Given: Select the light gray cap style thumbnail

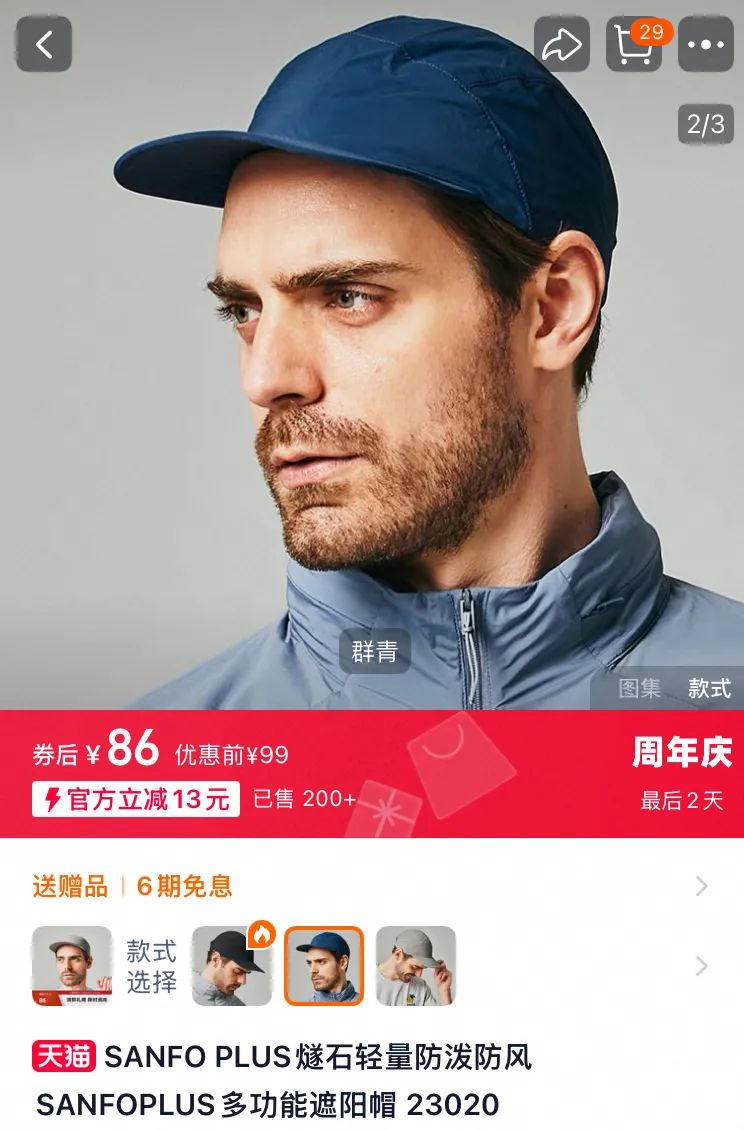Looking at the screenshot, I should [416, 966].
